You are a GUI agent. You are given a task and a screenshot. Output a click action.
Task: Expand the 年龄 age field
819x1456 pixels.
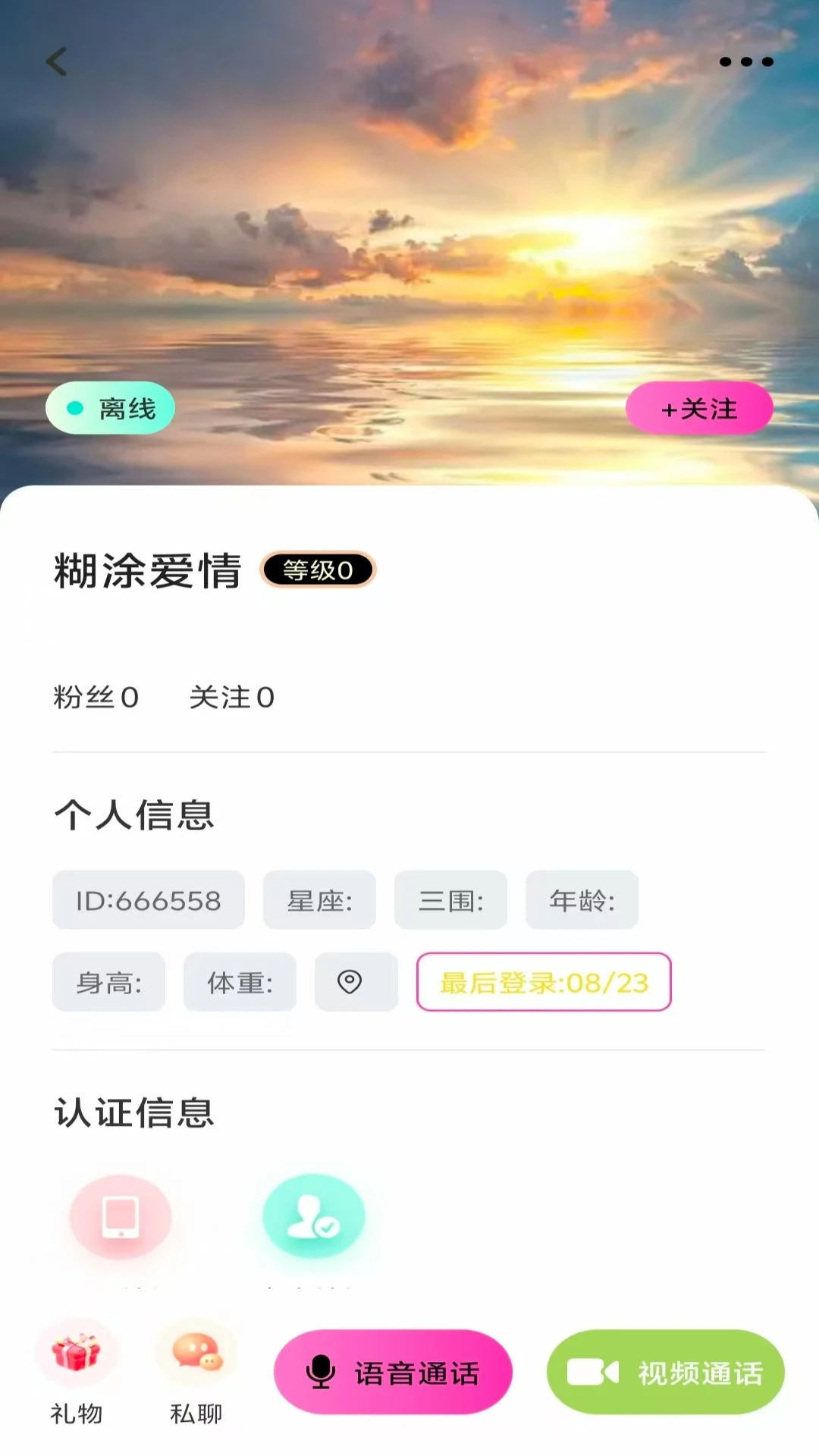pyautogui.click(x=582, y=900)
